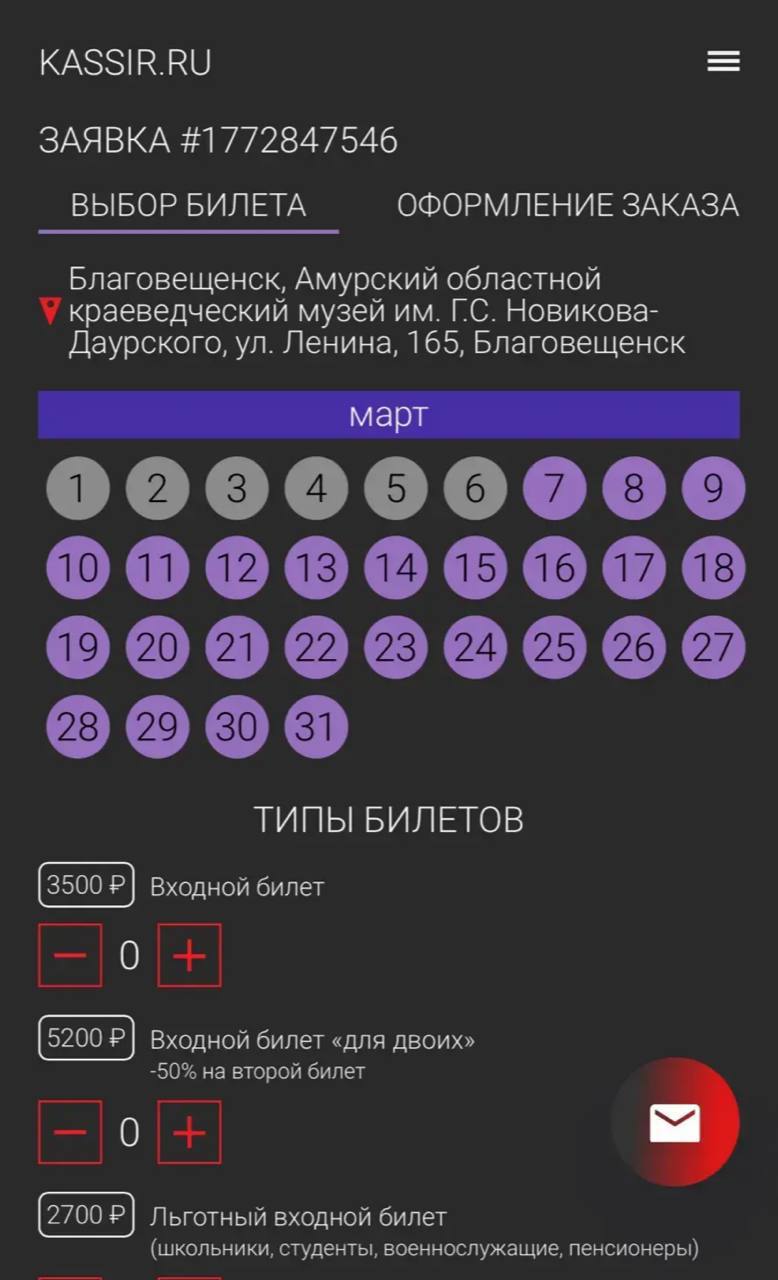Select March 23 in the calendar

[x=395, y=647]
